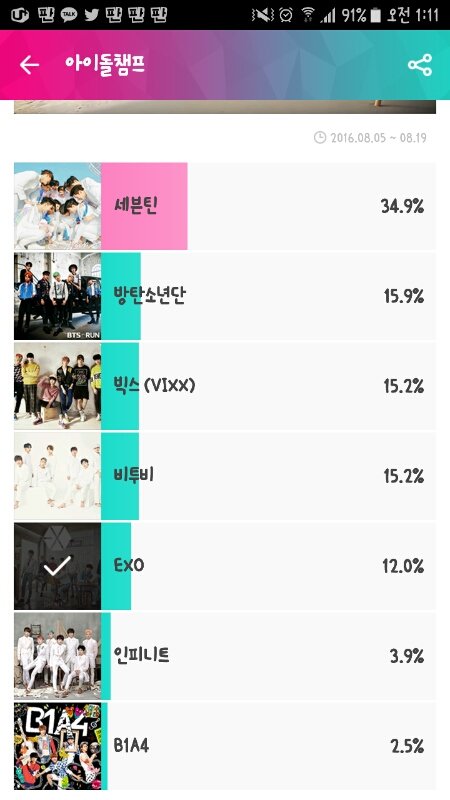The height and width of the screenshot is (800, 450).
Task: Go back with the arrow icon
Action: point(29,65)
